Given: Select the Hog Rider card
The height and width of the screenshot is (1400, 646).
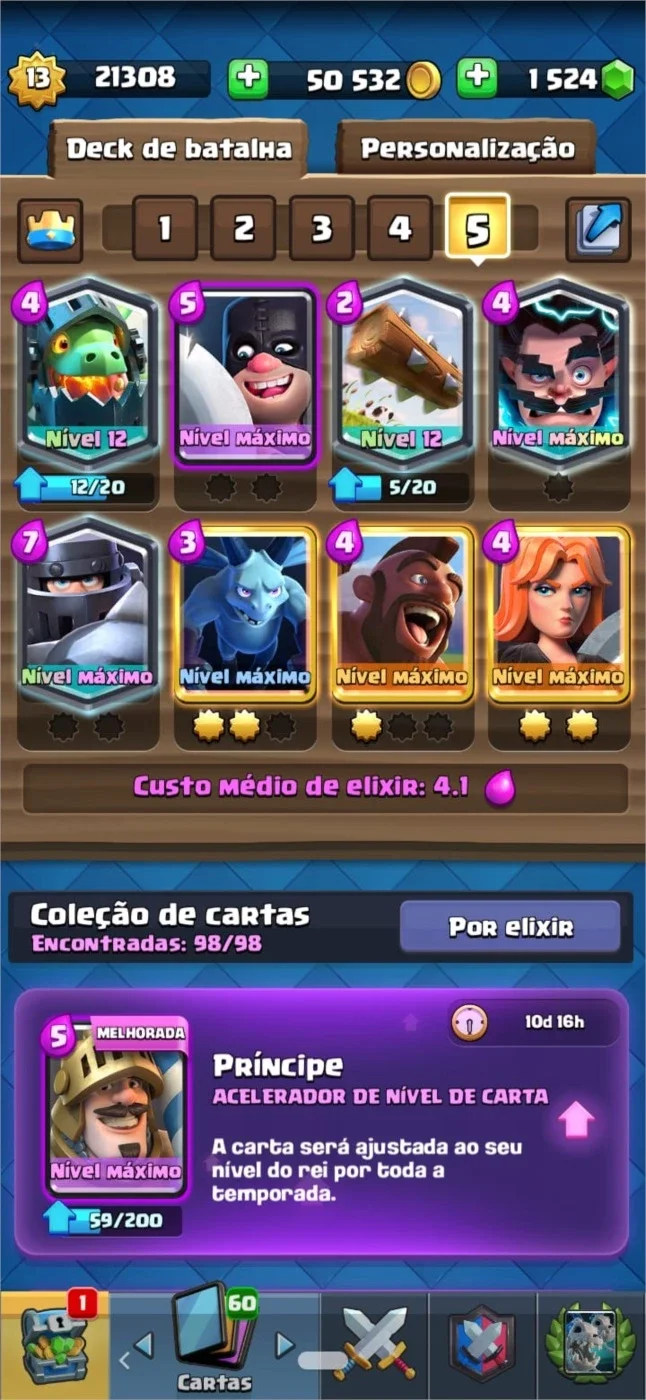Looking at the screenshot, I should (x=402, y=612).
